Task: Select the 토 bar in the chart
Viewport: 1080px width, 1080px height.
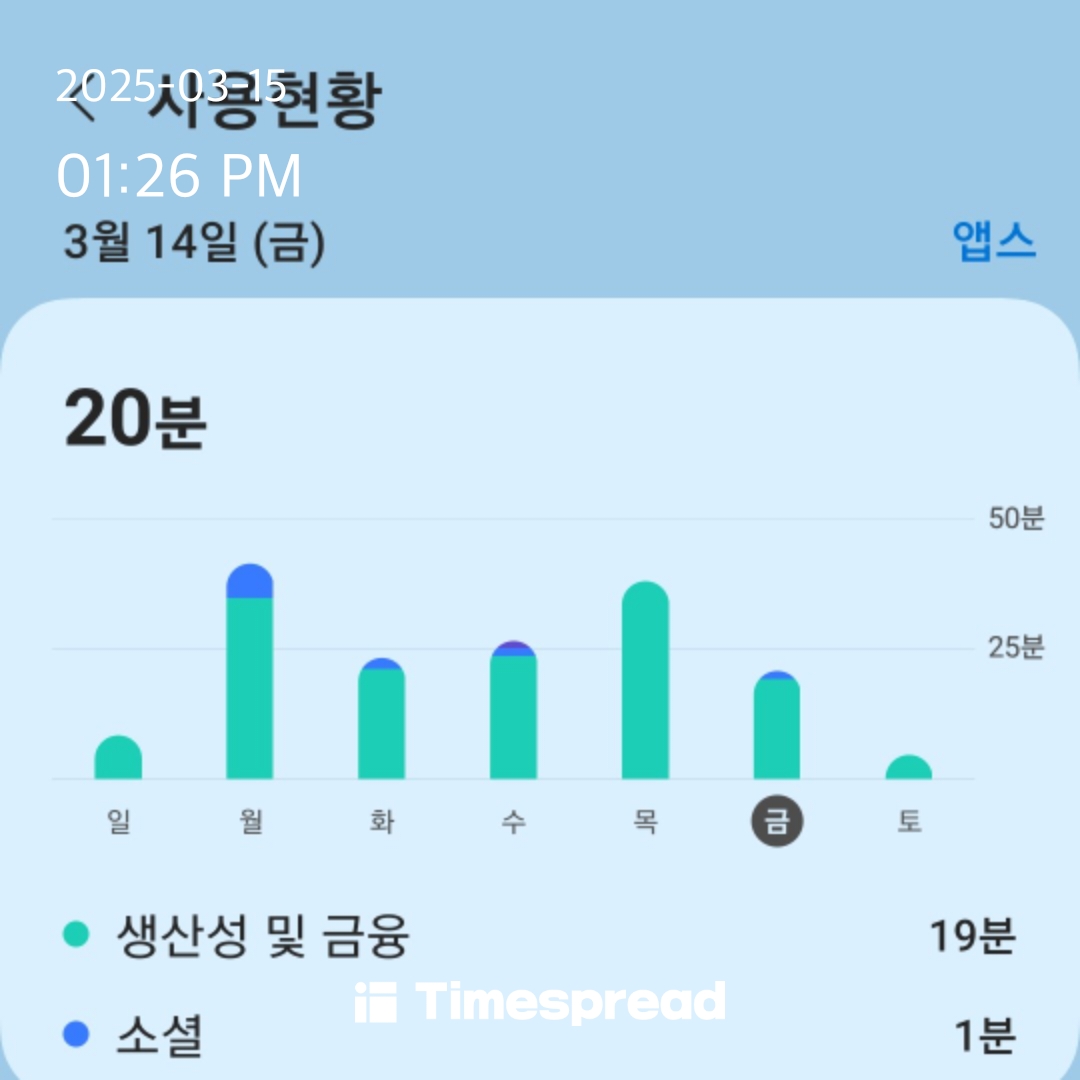Action: (x=908, y=767)
